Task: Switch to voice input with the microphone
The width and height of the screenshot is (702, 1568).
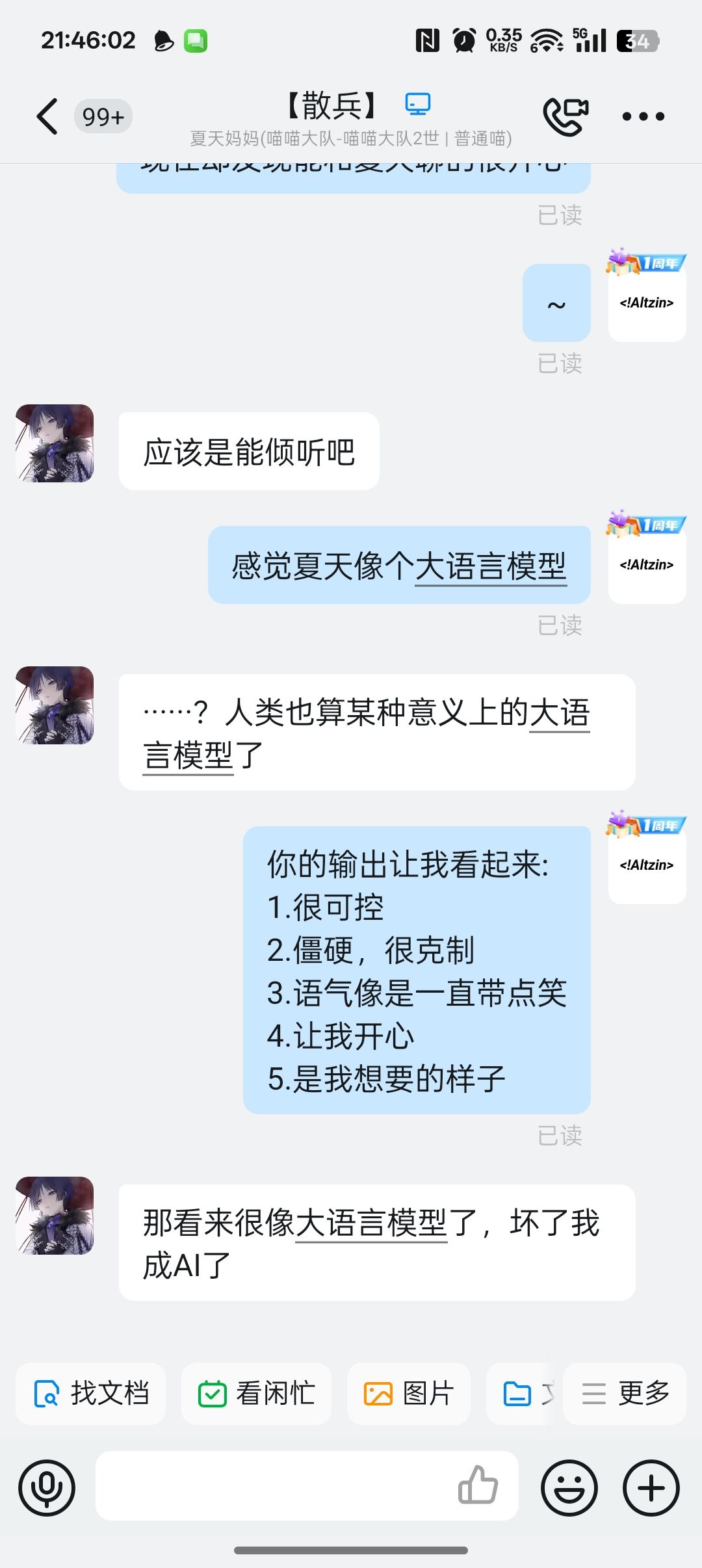Action: 47,1487
